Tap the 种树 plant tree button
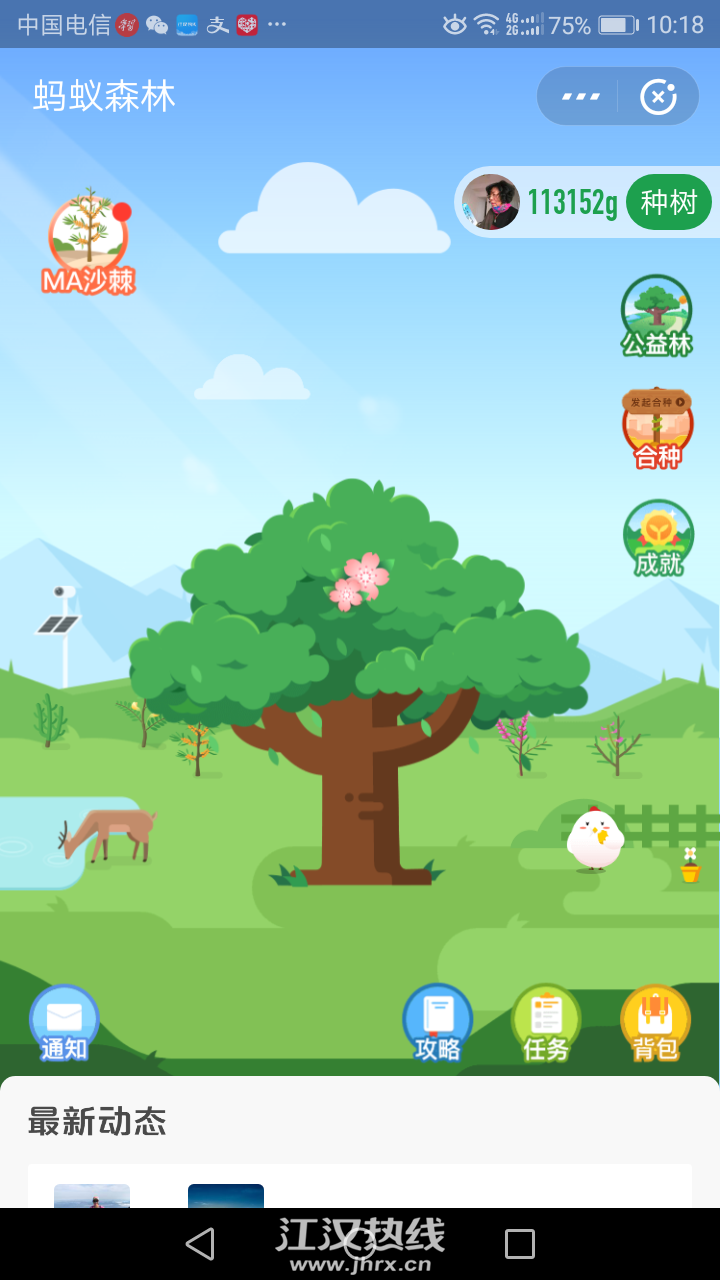Screen dimensions: 720x1280 point(668,202)
